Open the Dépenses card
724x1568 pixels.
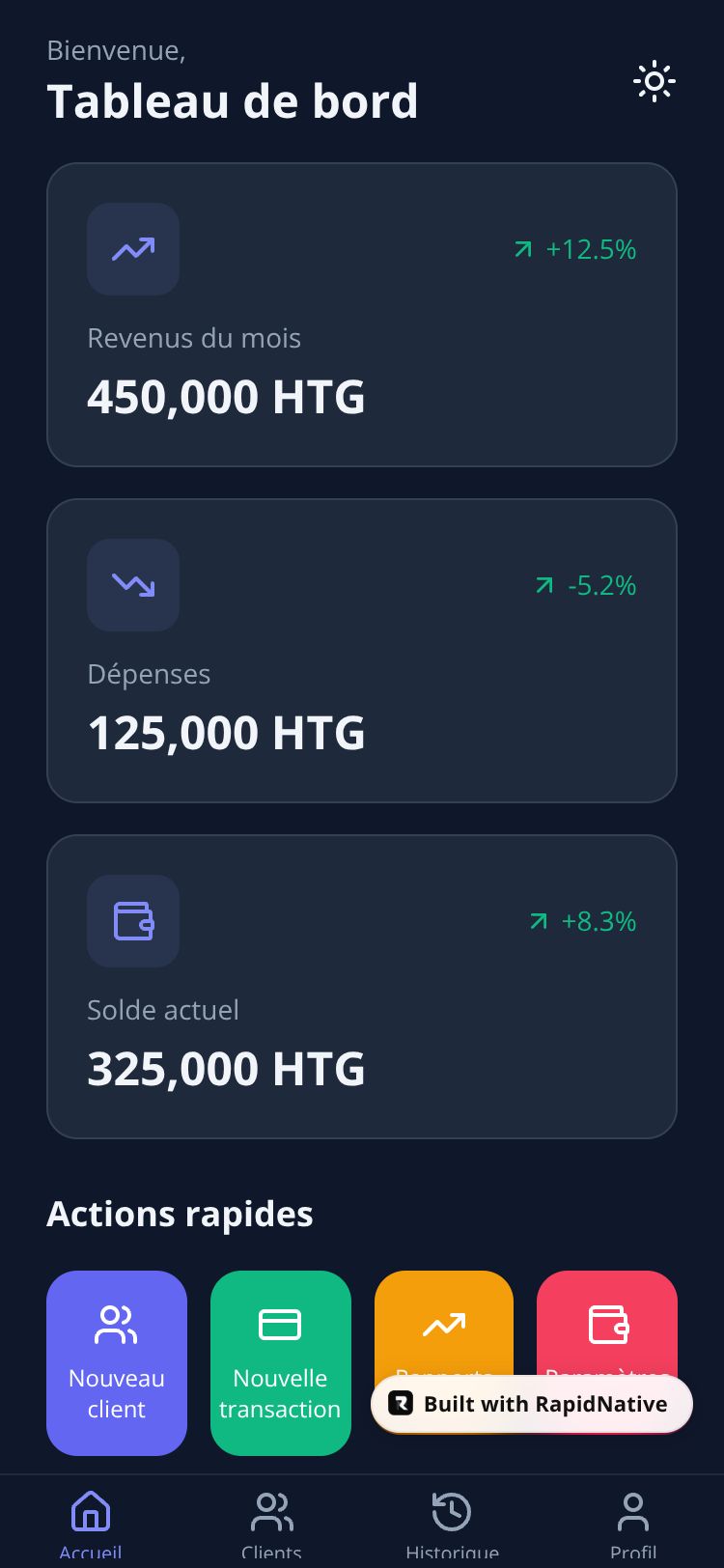[362, 651]
